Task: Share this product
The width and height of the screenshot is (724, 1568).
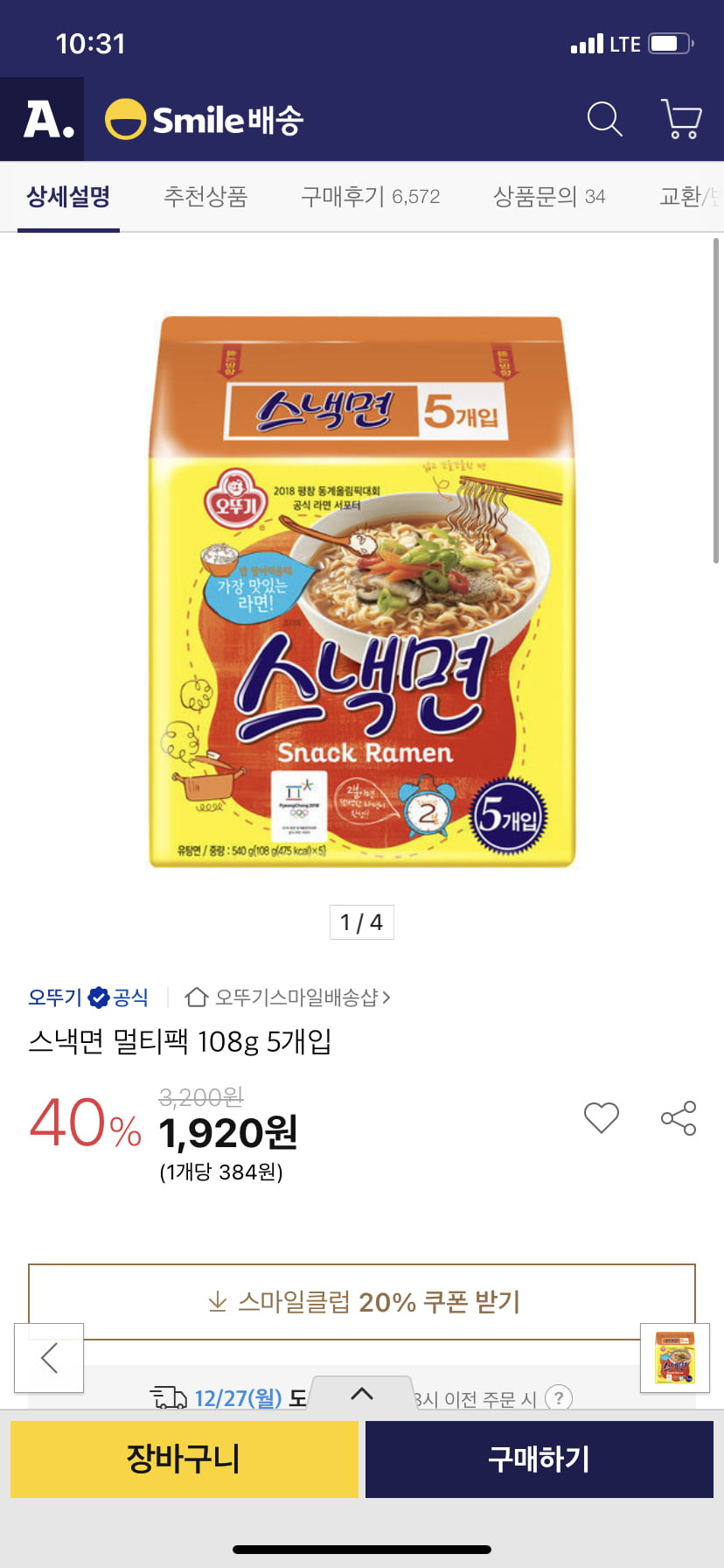Action: pyautogui.click(x=679, y=1117)
